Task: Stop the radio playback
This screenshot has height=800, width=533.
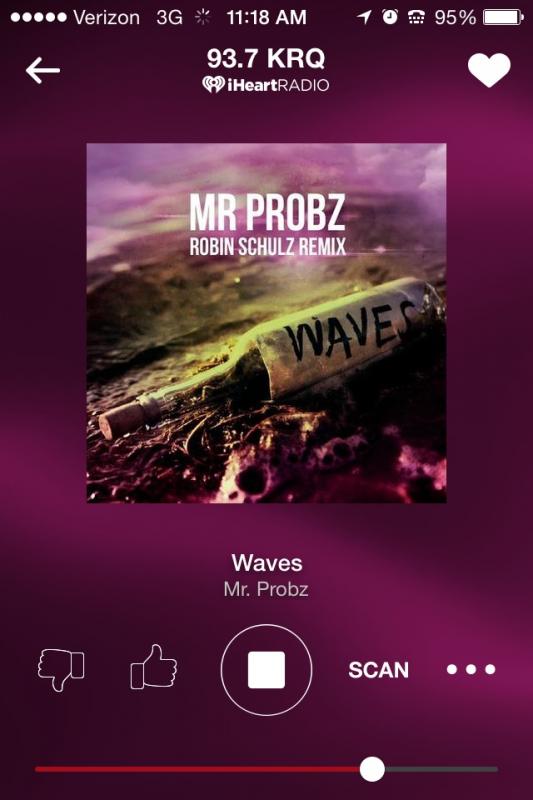Action: coord(266,669)
